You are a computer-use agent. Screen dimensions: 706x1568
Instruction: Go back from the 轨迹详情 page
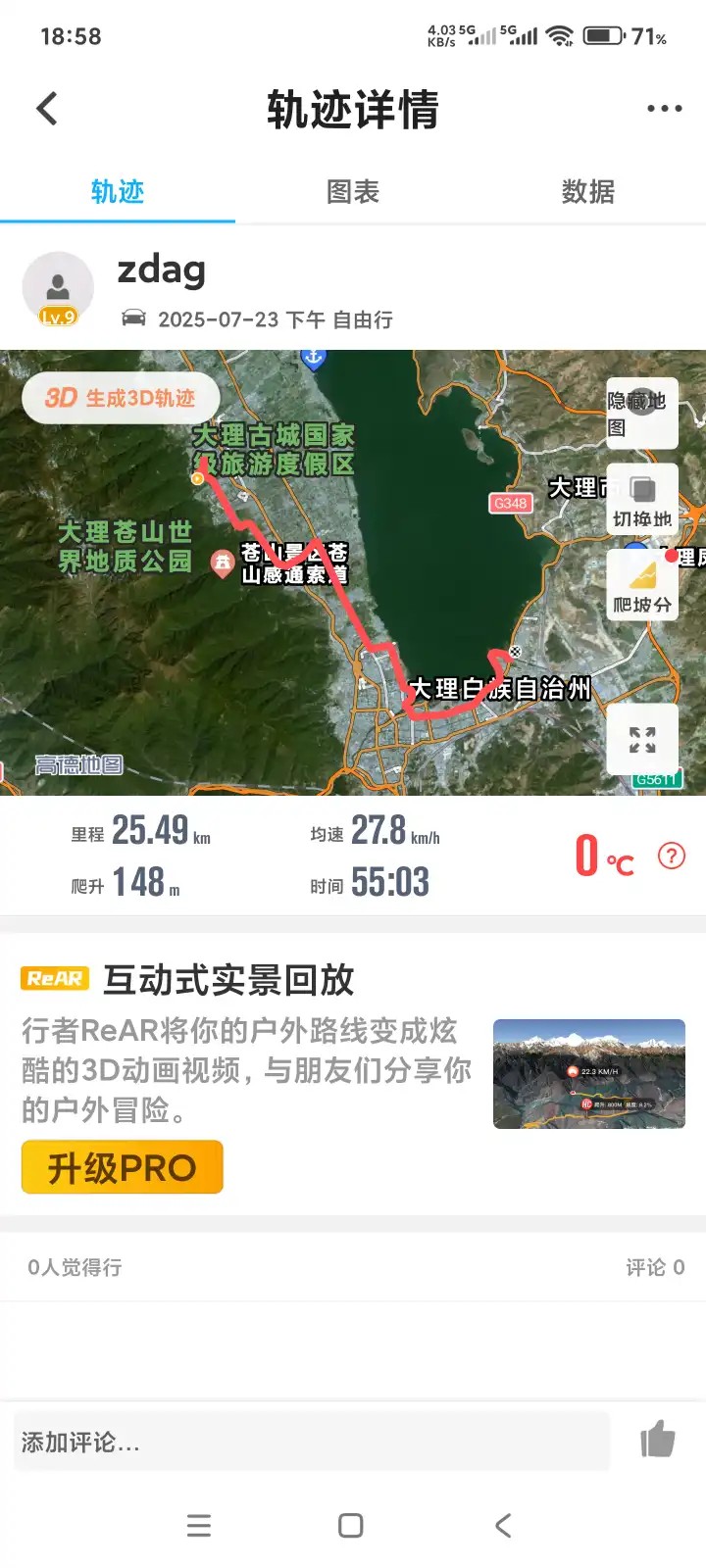click(47, 109)
